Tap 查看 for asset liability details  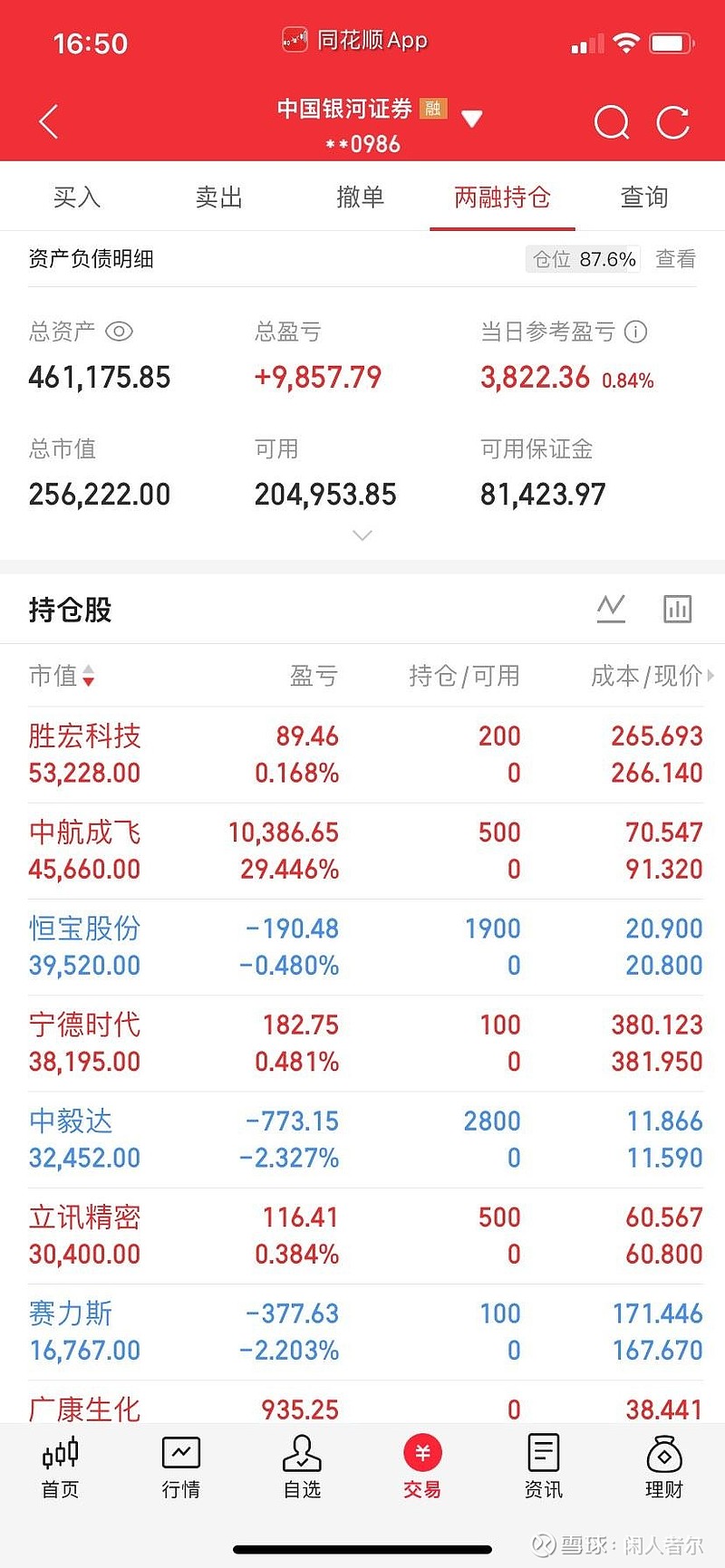[x=675, y=260]
